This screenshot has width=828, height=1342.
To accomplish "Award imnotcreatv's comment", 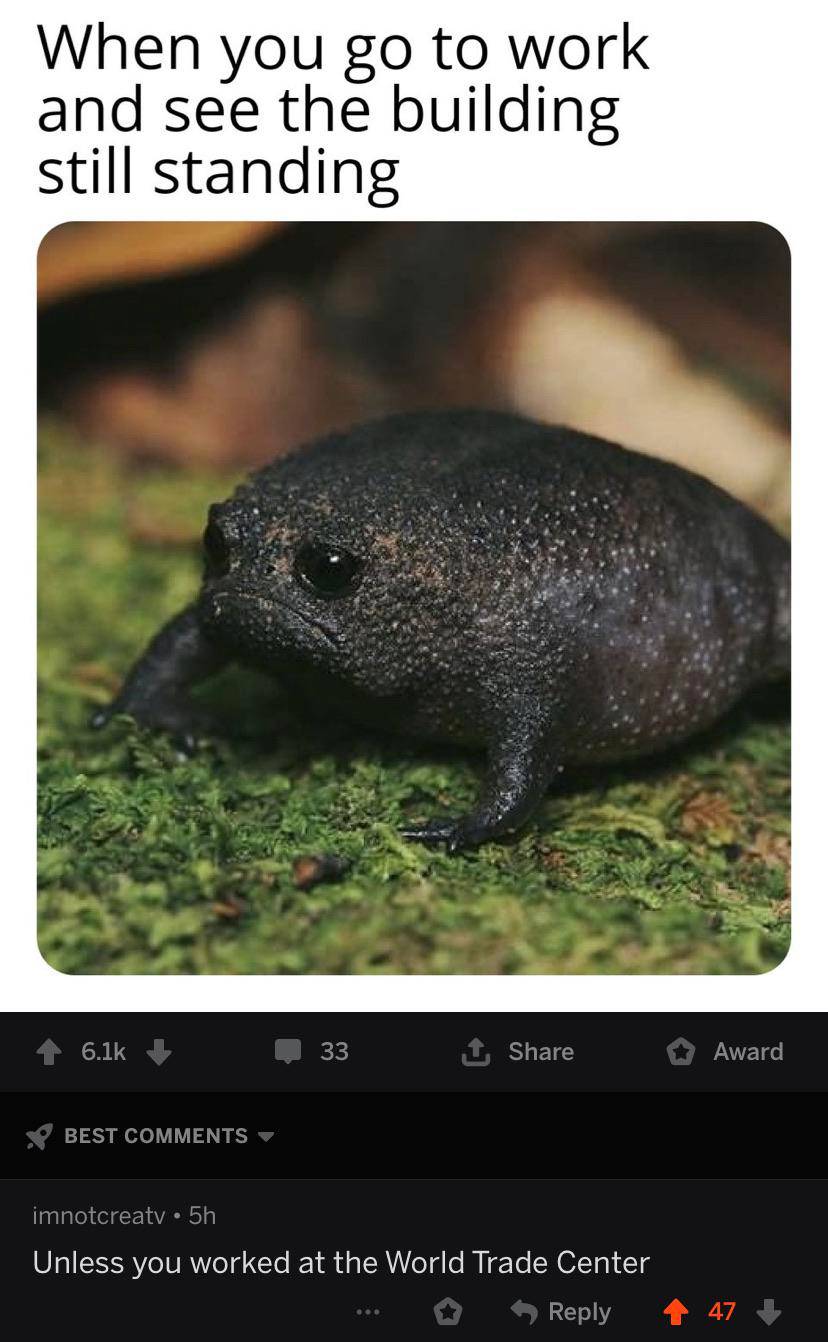I will point(449,1311).
